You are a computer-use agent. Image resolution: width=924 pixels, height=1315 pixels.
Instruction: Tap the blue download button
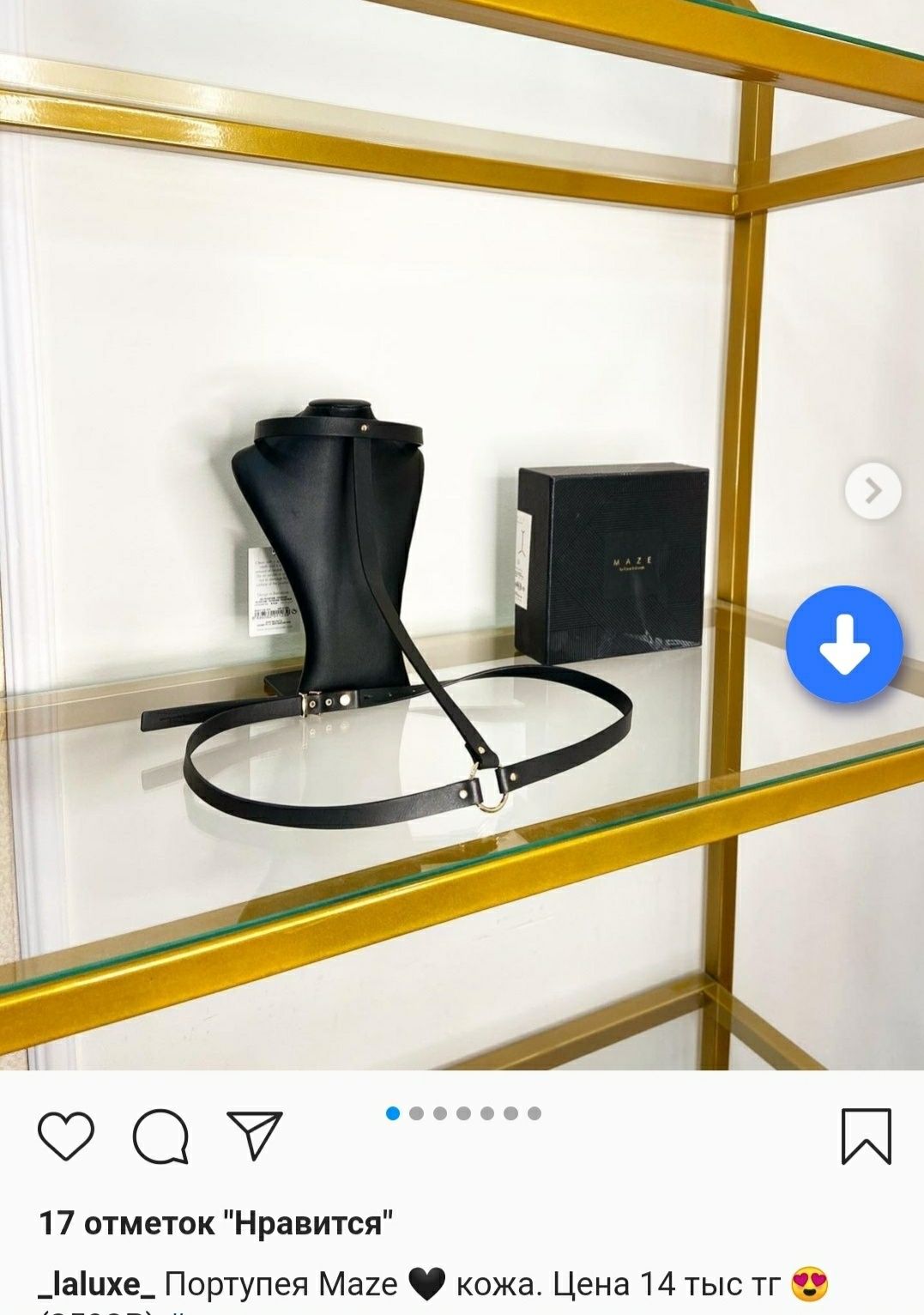pos(844,644)
